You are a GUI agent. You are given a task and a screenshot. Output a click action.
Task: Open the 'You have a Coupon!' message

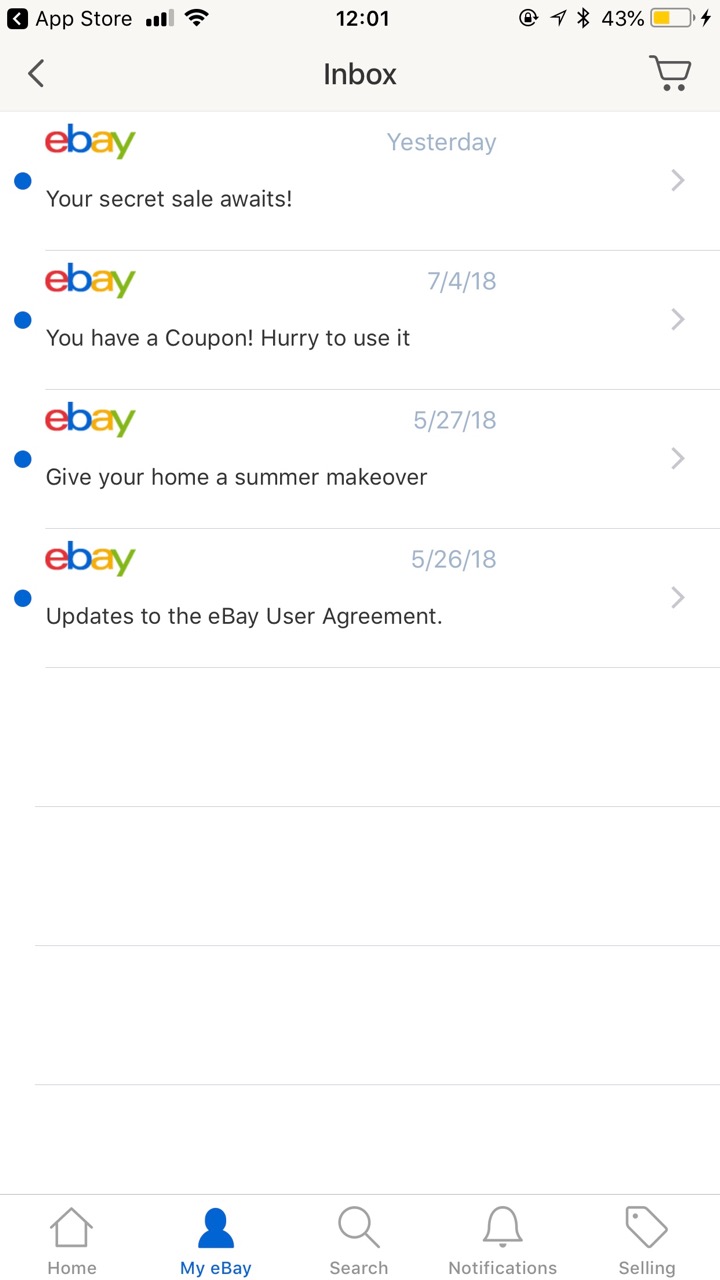[360, 320]
